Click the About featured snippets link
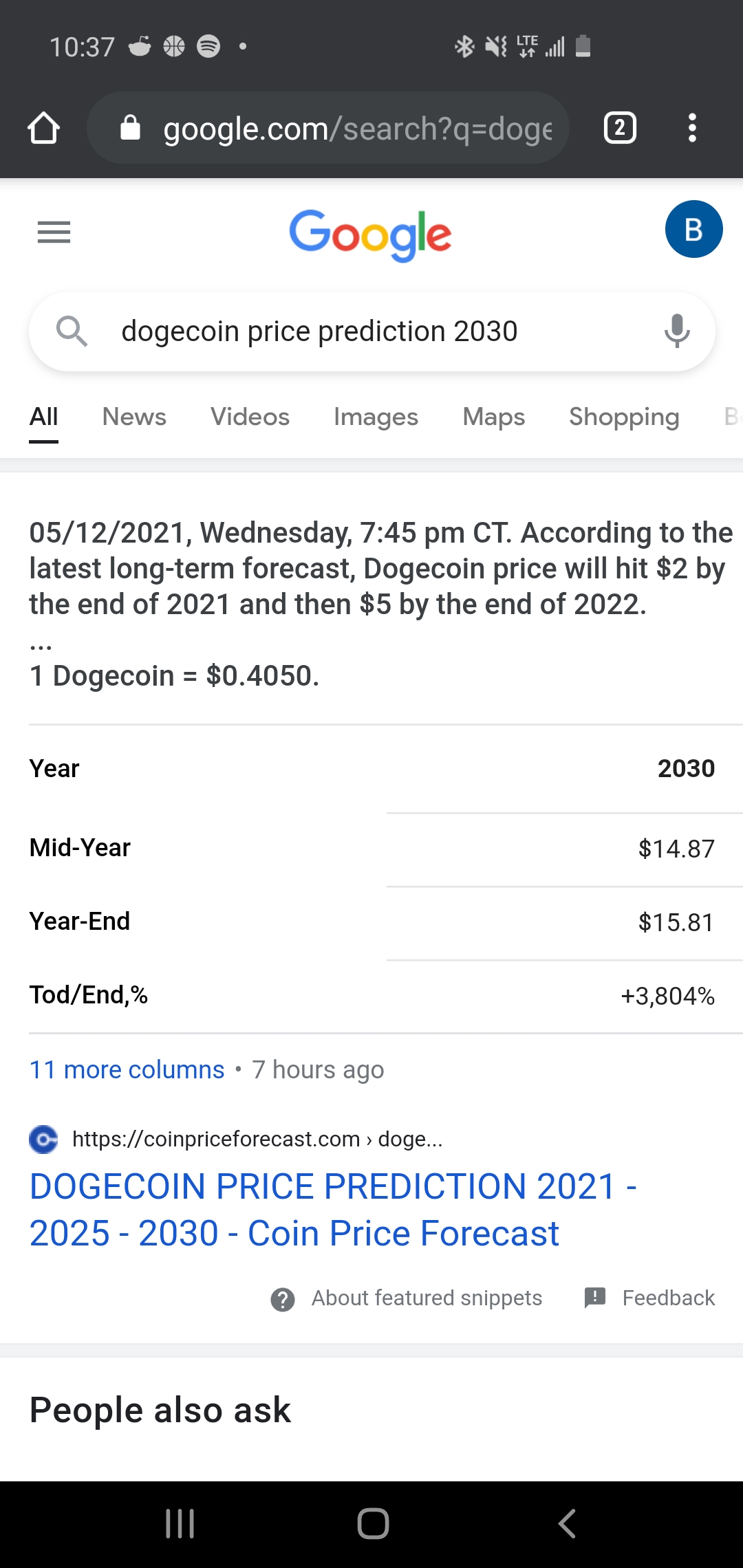The height and width of the screenshot is (1568, 743). 427,1297
